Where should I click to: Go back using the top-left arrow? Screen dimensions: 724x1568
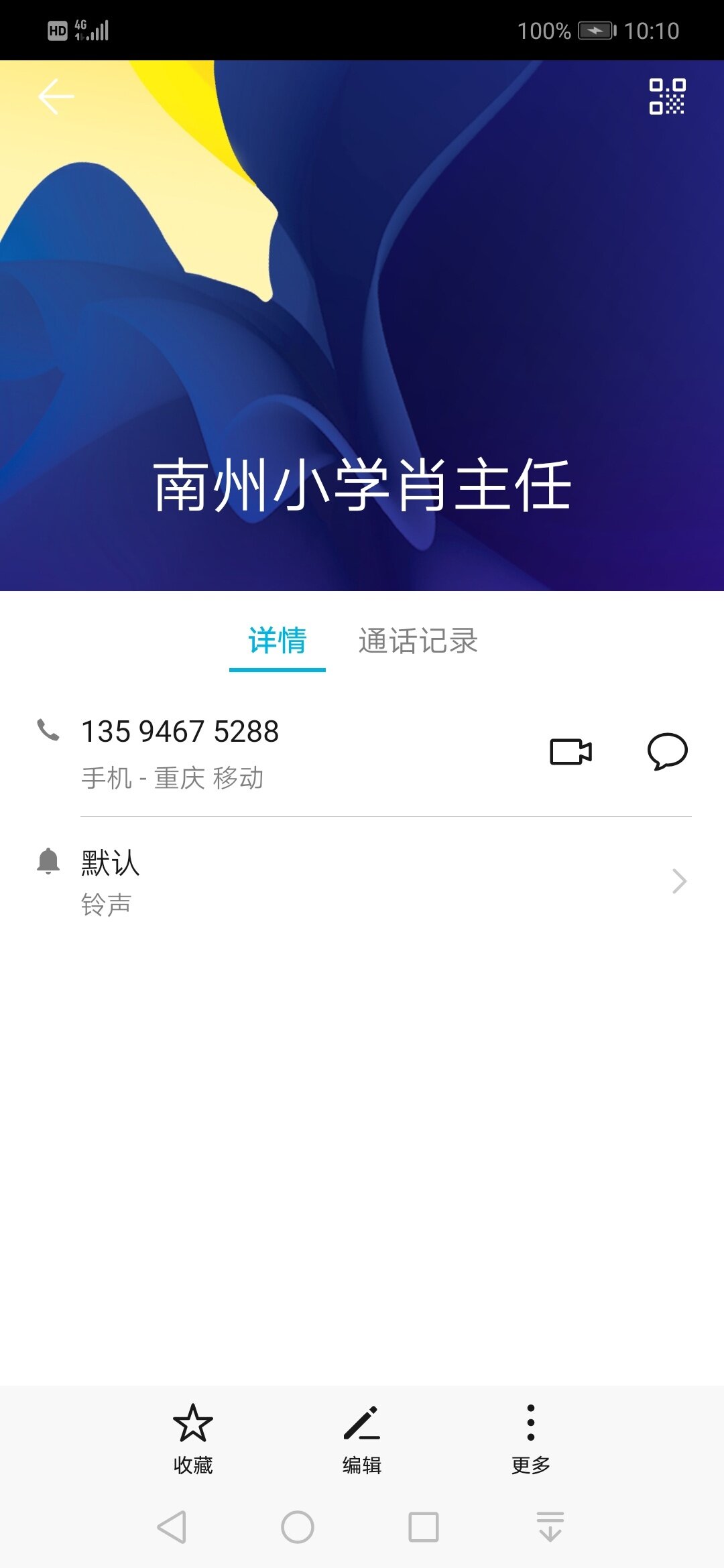coord(56,96)
